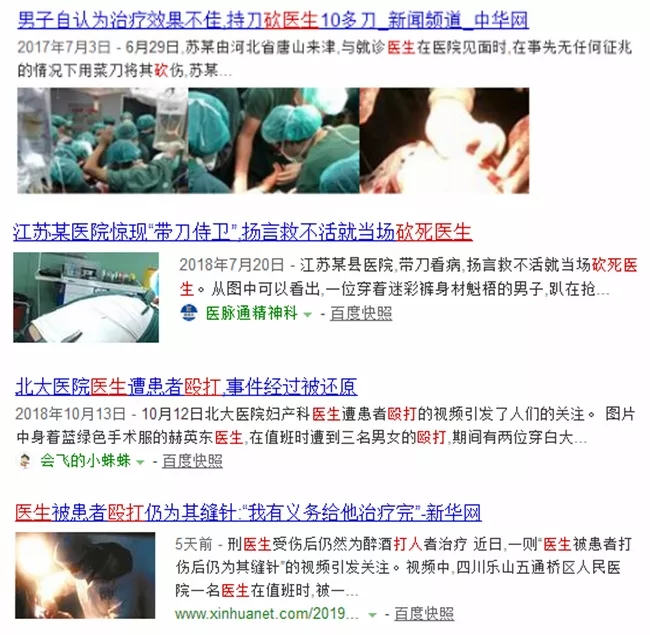Open thumbnail of the 新华网 doctor result
This screenshot has height=635, width=650.
click(x=86, y=576)
